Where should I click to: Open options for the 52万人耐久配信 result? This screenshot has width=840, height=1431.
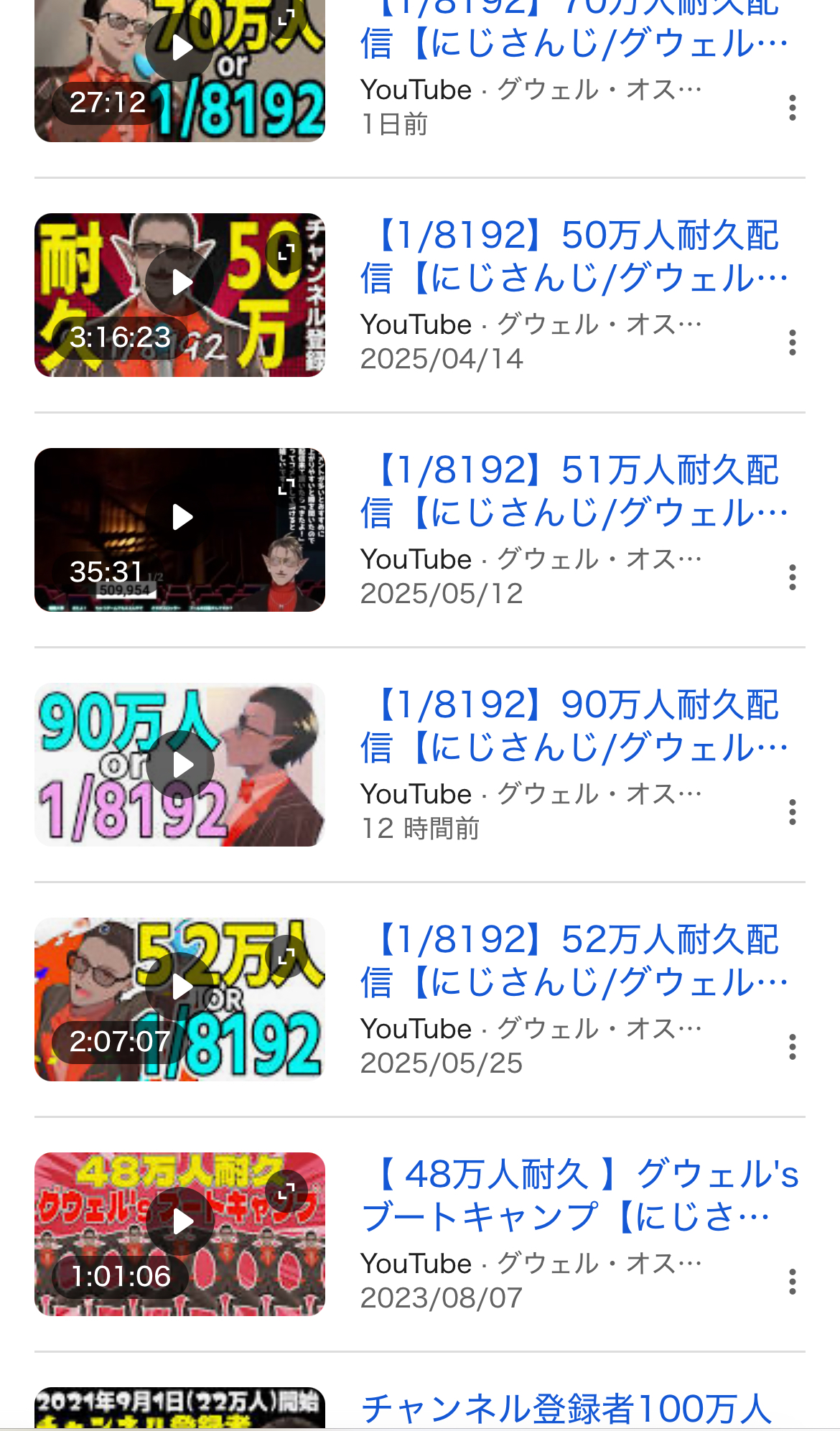(792, 1047)
